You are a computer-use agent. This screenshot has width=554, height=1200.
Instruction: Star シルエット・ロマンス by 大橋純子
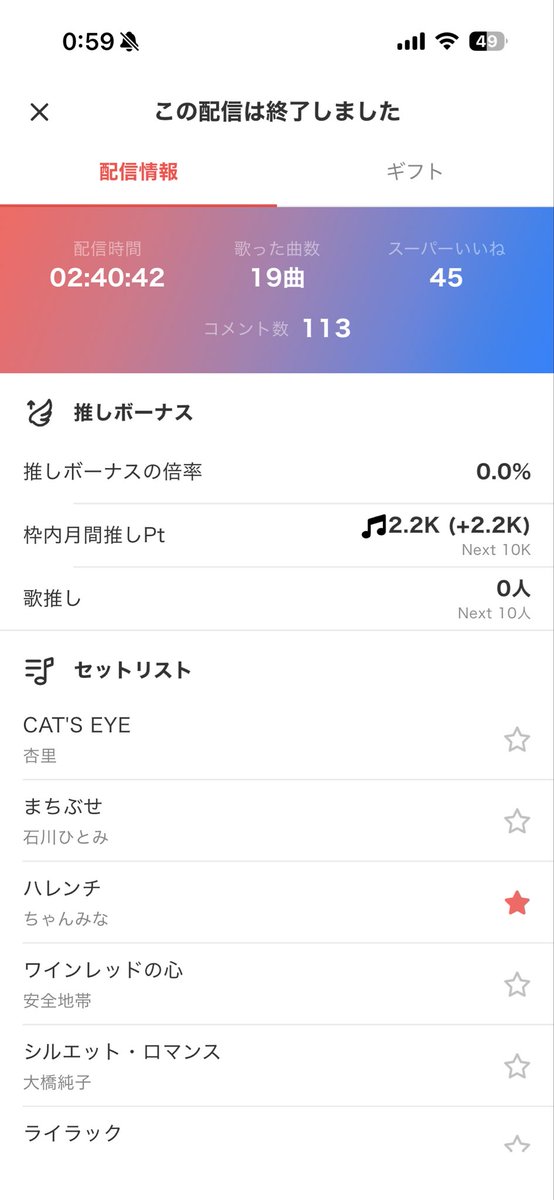(x=516, y=1066)
